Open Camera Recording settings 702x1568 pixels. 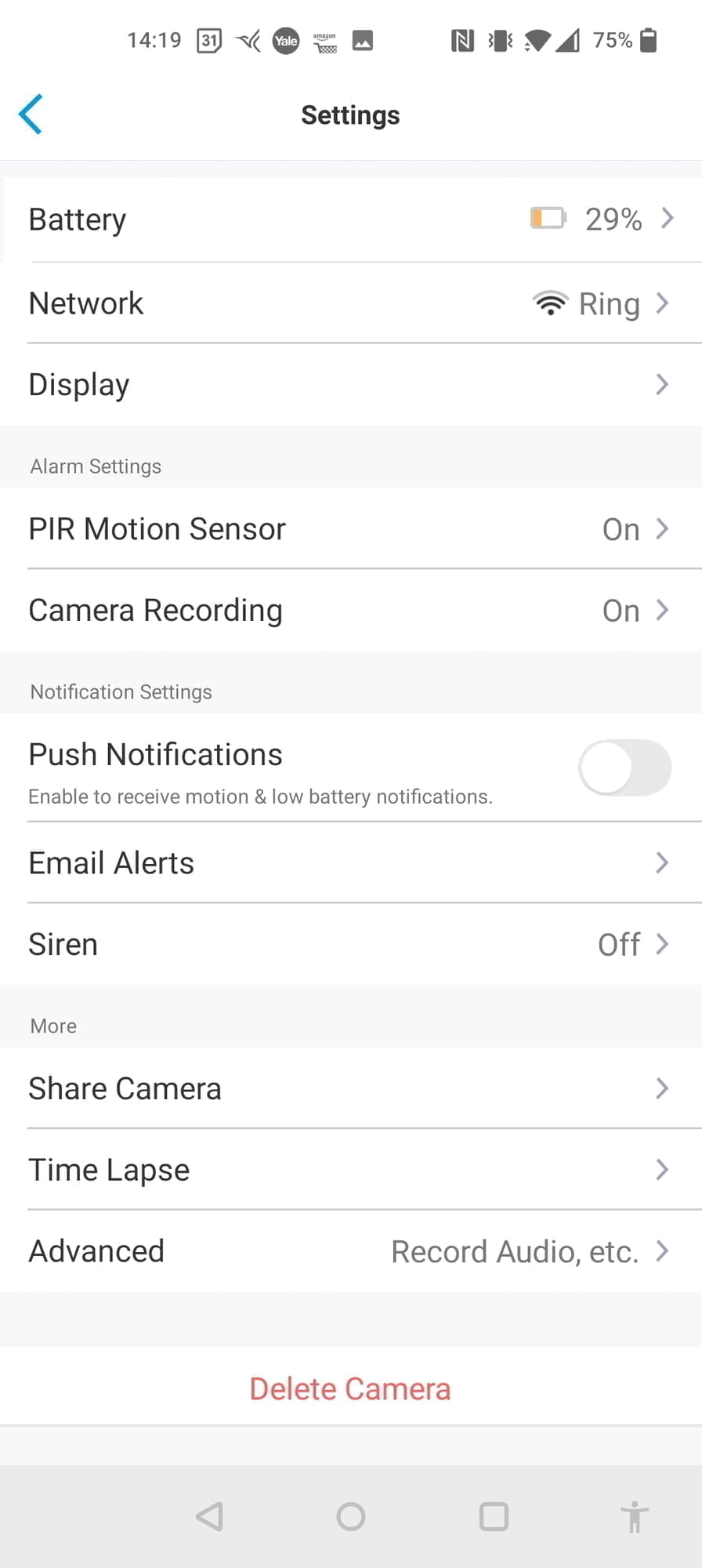point(351,610)
